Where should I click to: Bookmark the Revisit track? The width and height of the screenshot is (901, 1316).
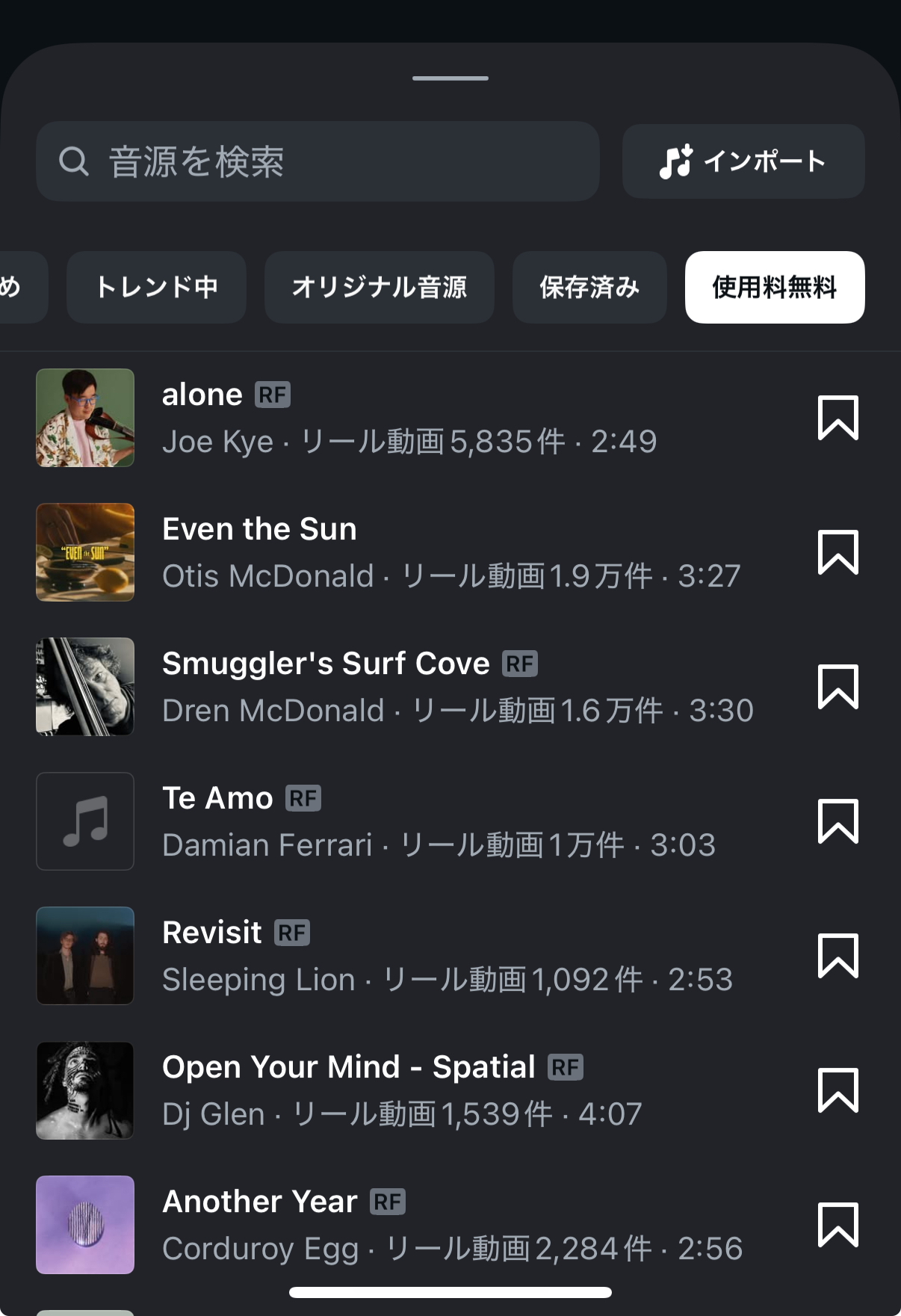pyautogui.click(x=837, y=956)
